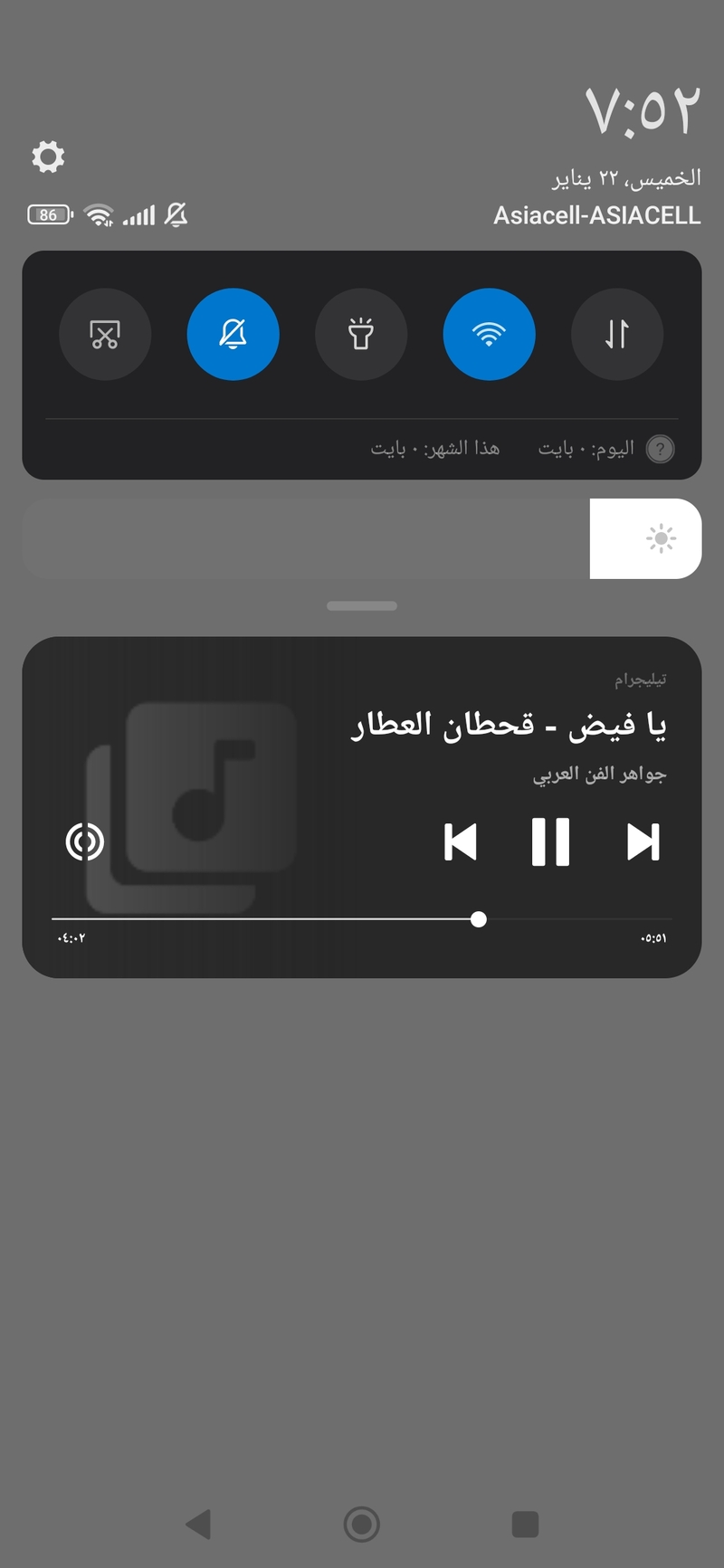Skip to the previous track
The image size is (724, 1568).
(461, 842)
